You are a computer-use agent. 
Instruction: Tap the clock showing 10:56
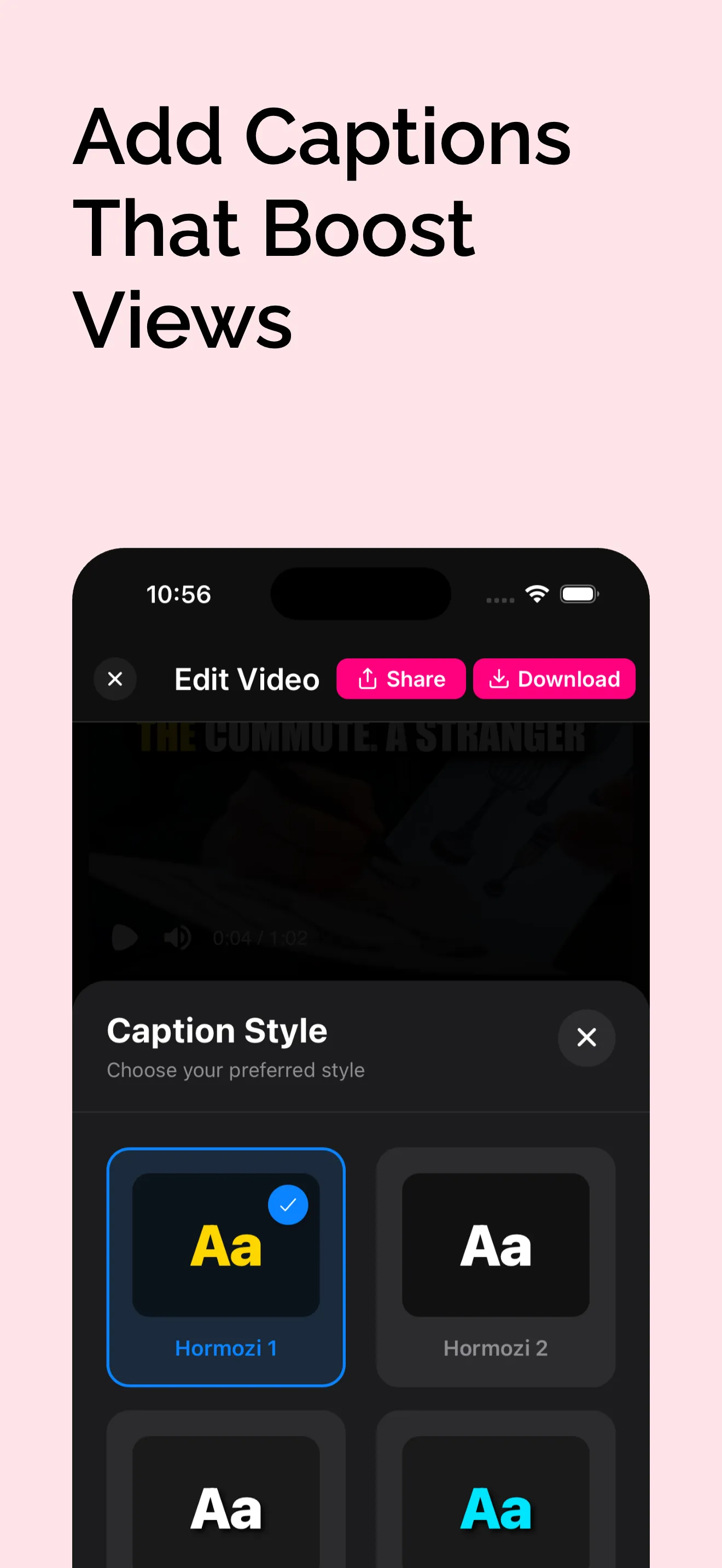[178, 594]
